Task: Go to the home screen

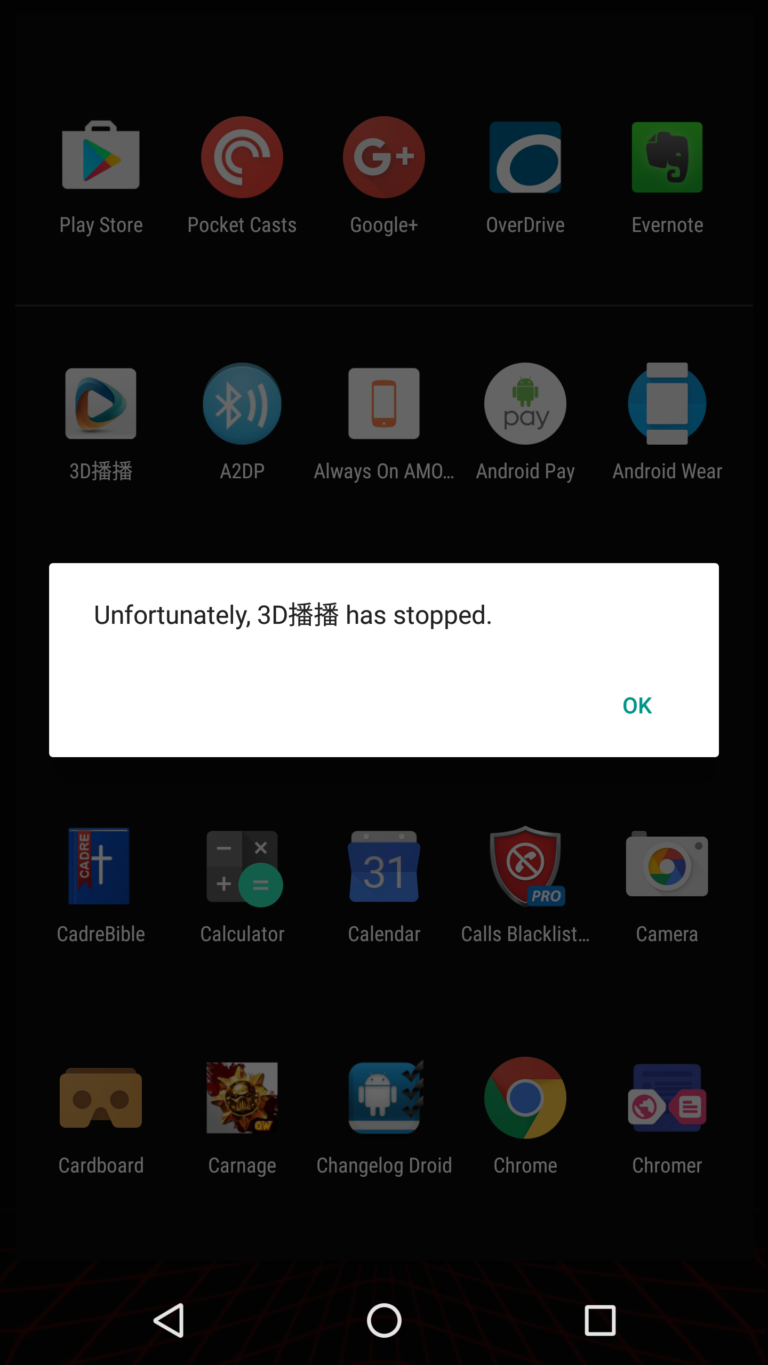Action: click(x=384, y=1320)
